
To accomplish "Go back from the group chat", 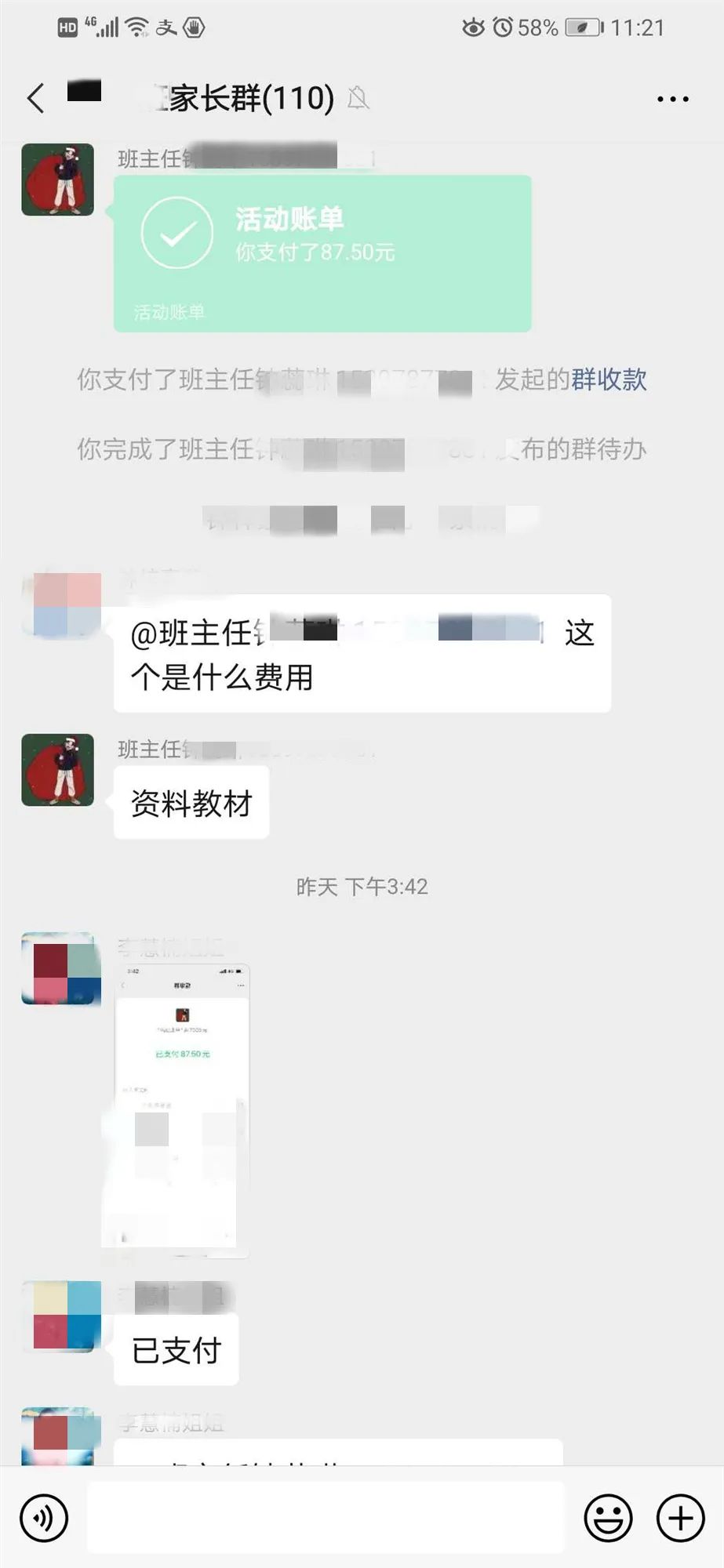I will (x=36, y=98).
